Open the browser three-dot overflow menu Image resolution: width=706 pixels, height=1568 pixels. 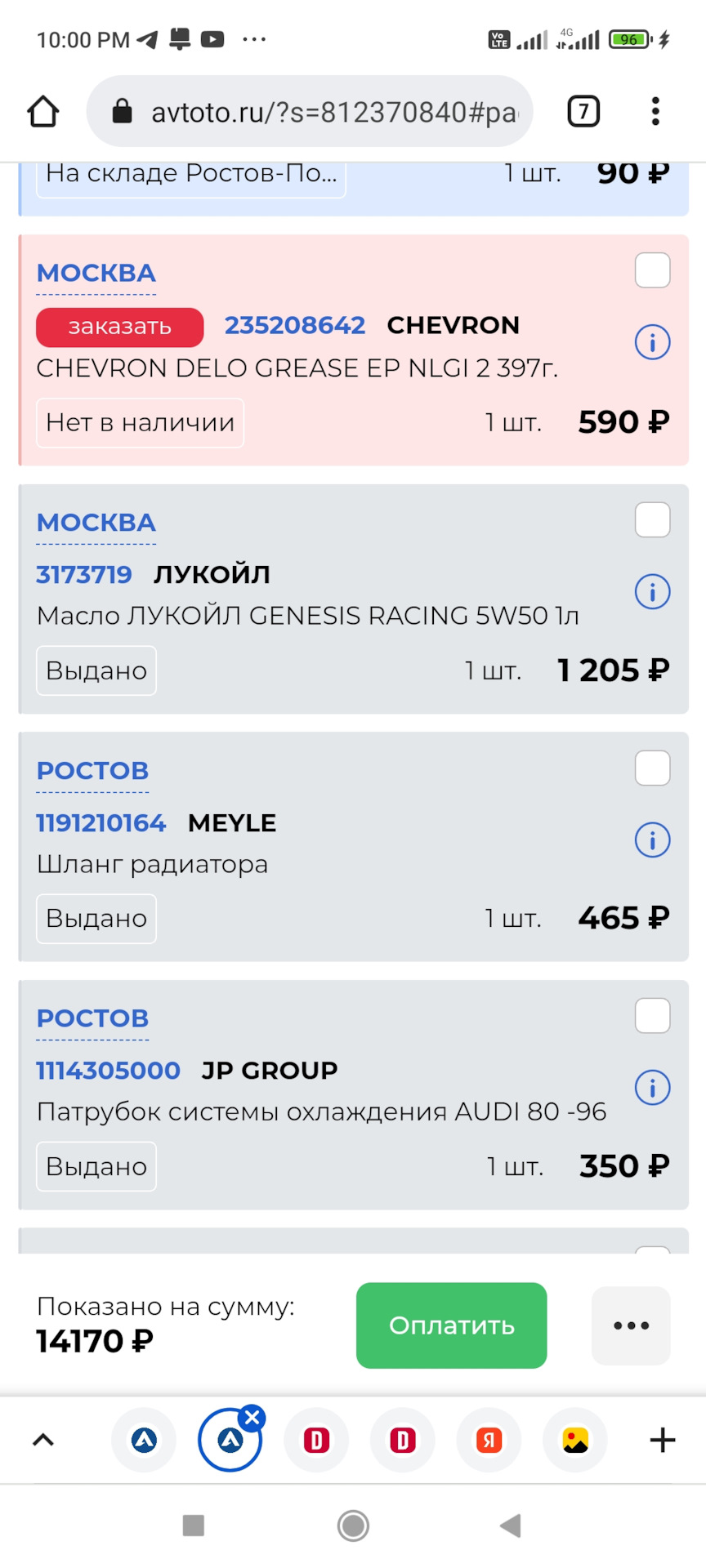coord(655,111)
